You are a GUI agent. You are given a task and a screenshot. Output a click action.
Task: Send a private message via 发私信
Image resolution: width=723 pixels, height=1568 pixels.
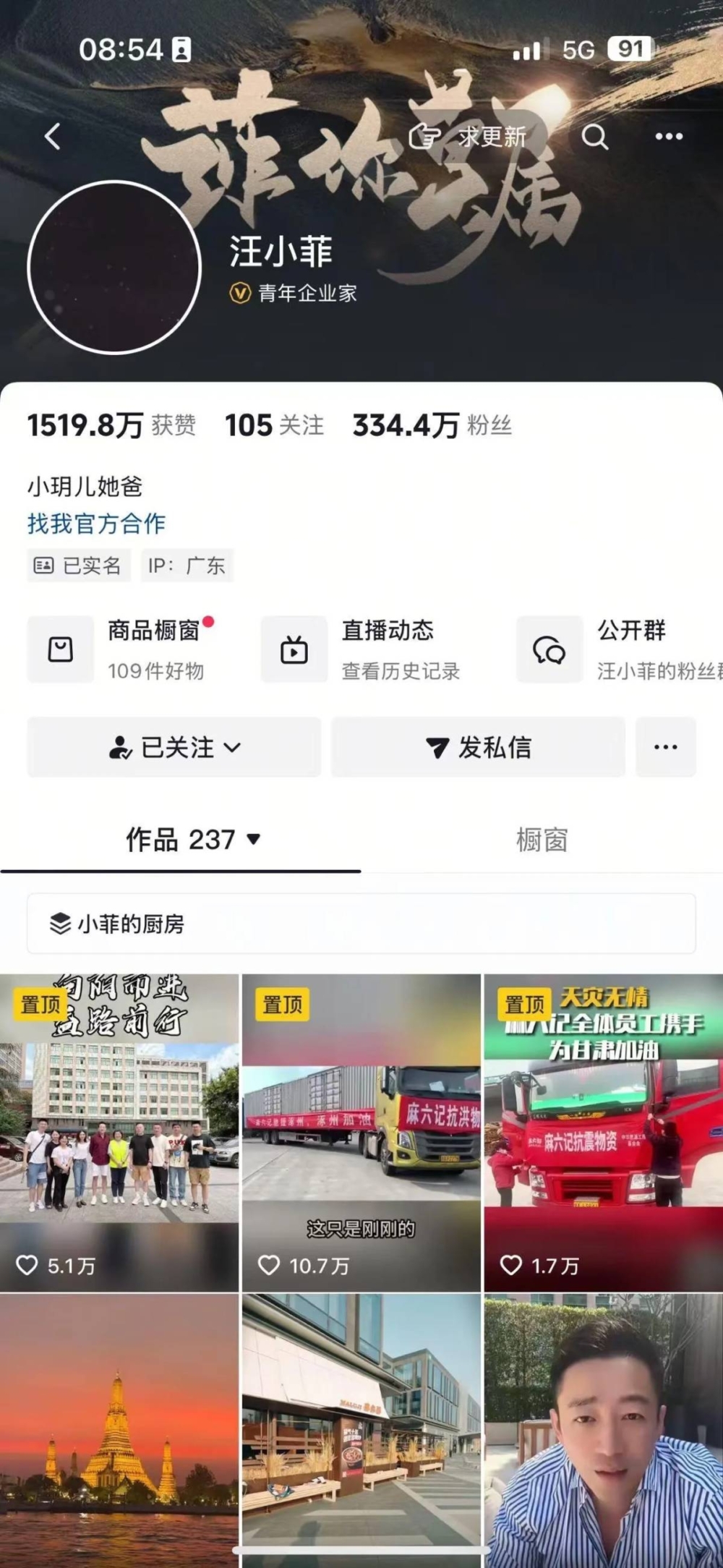click(478, 747)
